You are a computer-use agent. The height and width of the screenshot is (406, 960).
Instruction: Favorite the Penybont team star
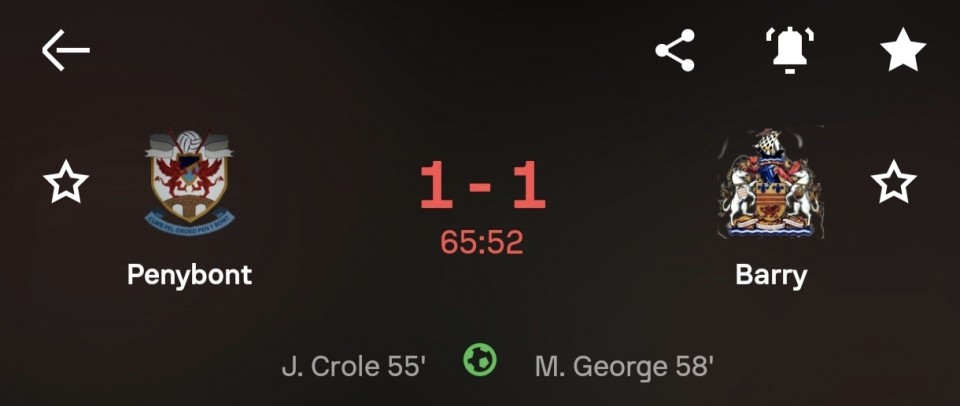click(66, 183)
